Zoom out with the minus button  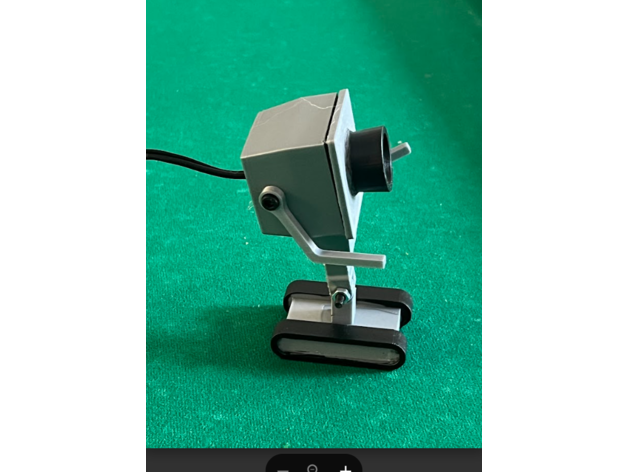283,470
